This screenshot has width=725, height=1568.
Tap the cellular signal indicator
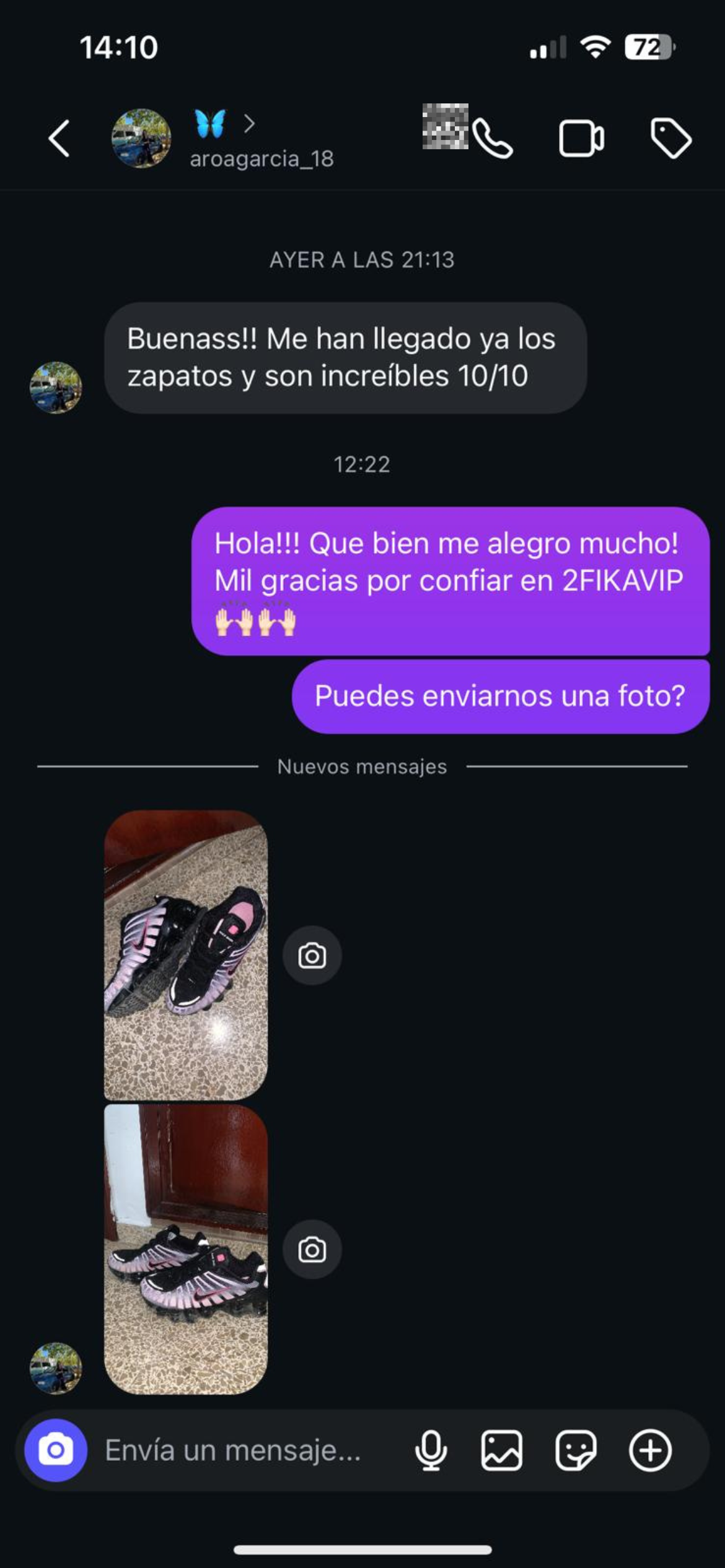click(548, 46)
